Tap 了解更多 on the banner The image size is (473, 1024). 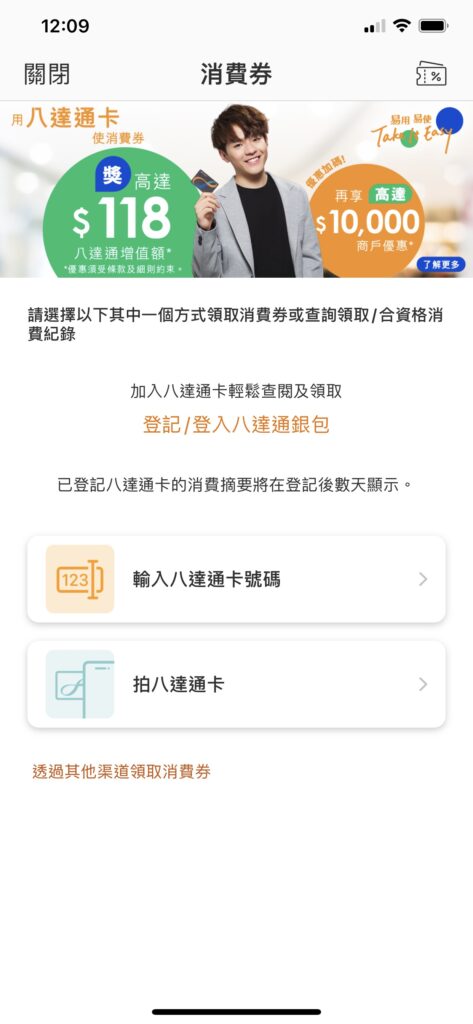(441, 264)
